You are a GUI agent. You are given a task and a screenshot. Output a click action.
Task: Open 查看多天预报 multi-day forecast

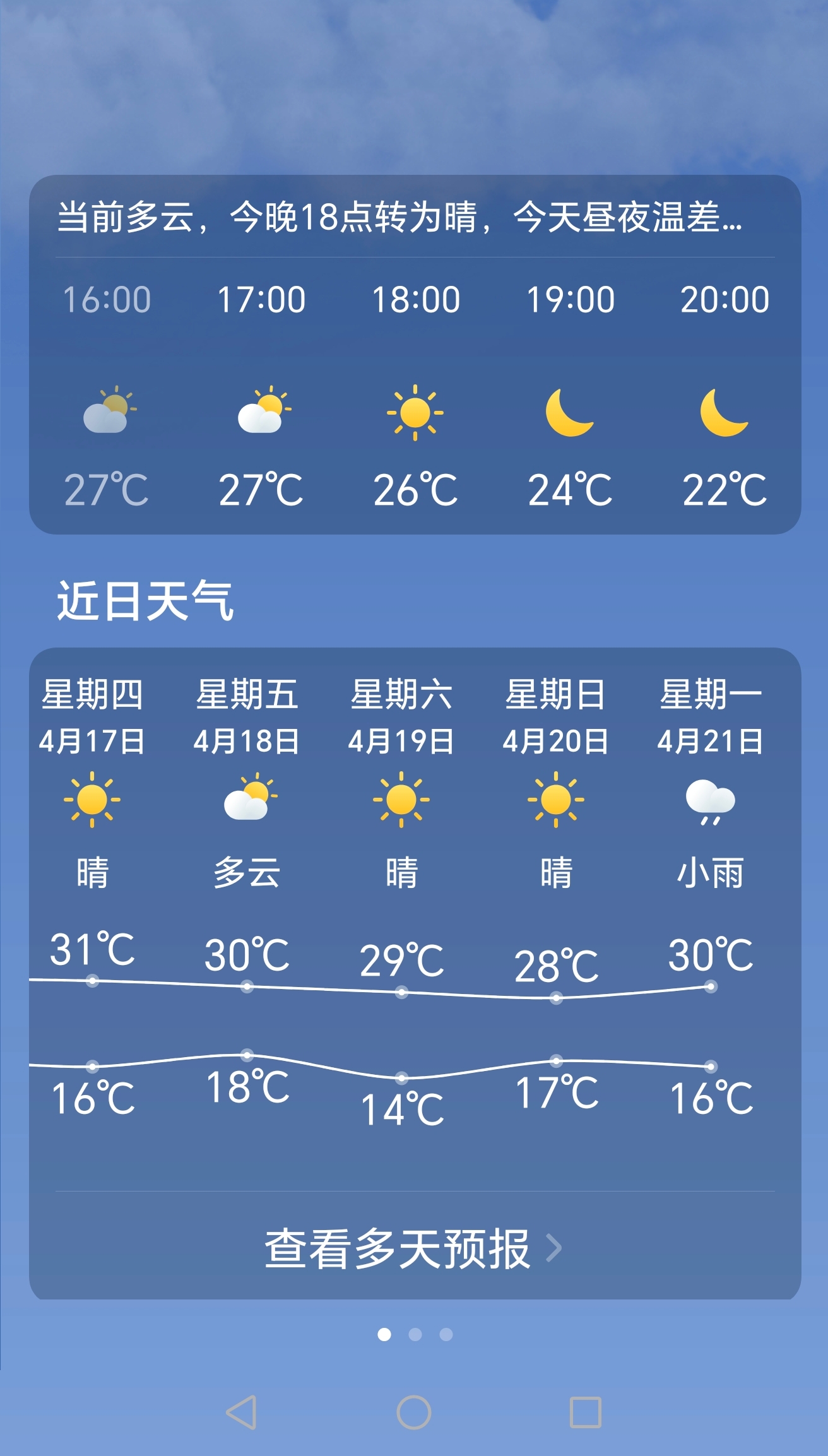point(413,1248)
